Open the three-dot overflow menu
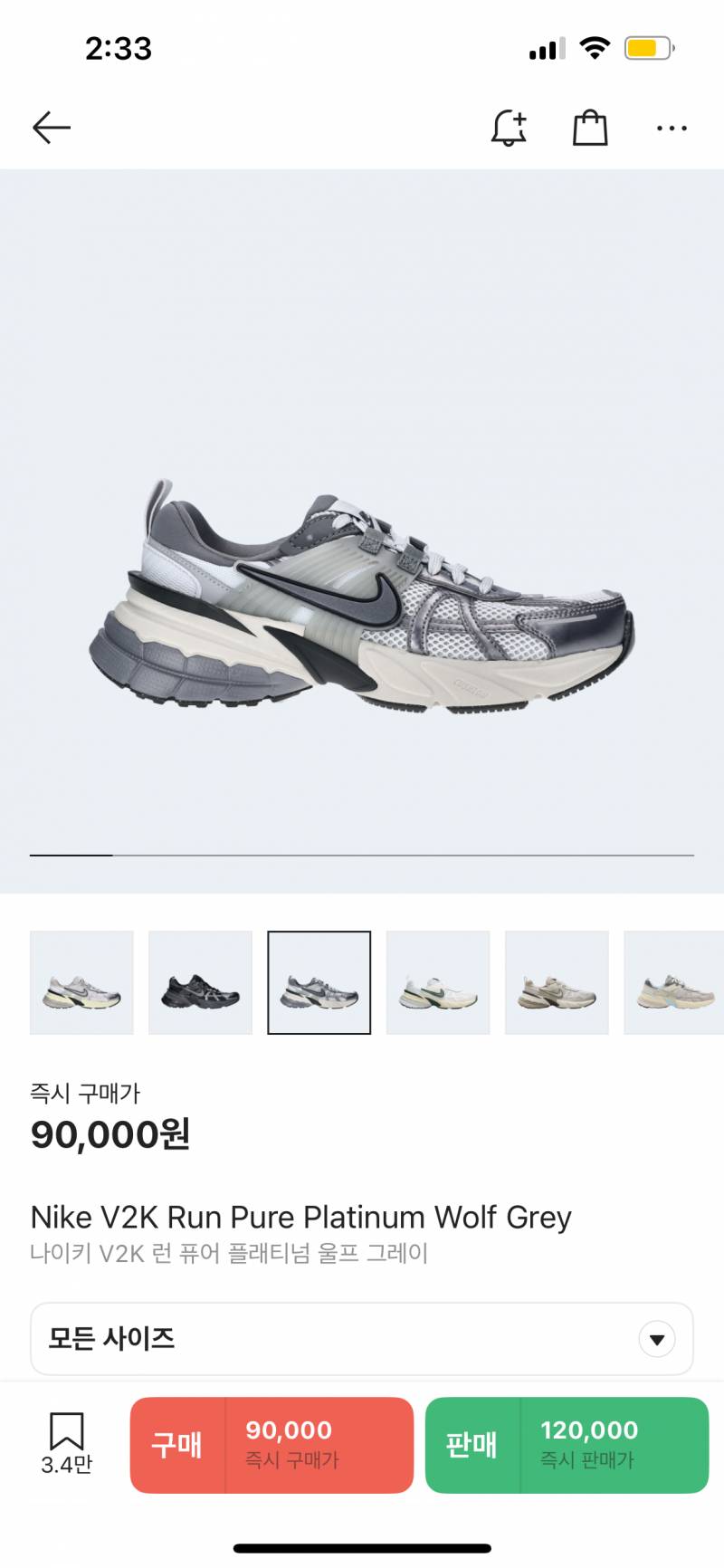This screenshot has height=1568, width=724. (x=672, y=128)
